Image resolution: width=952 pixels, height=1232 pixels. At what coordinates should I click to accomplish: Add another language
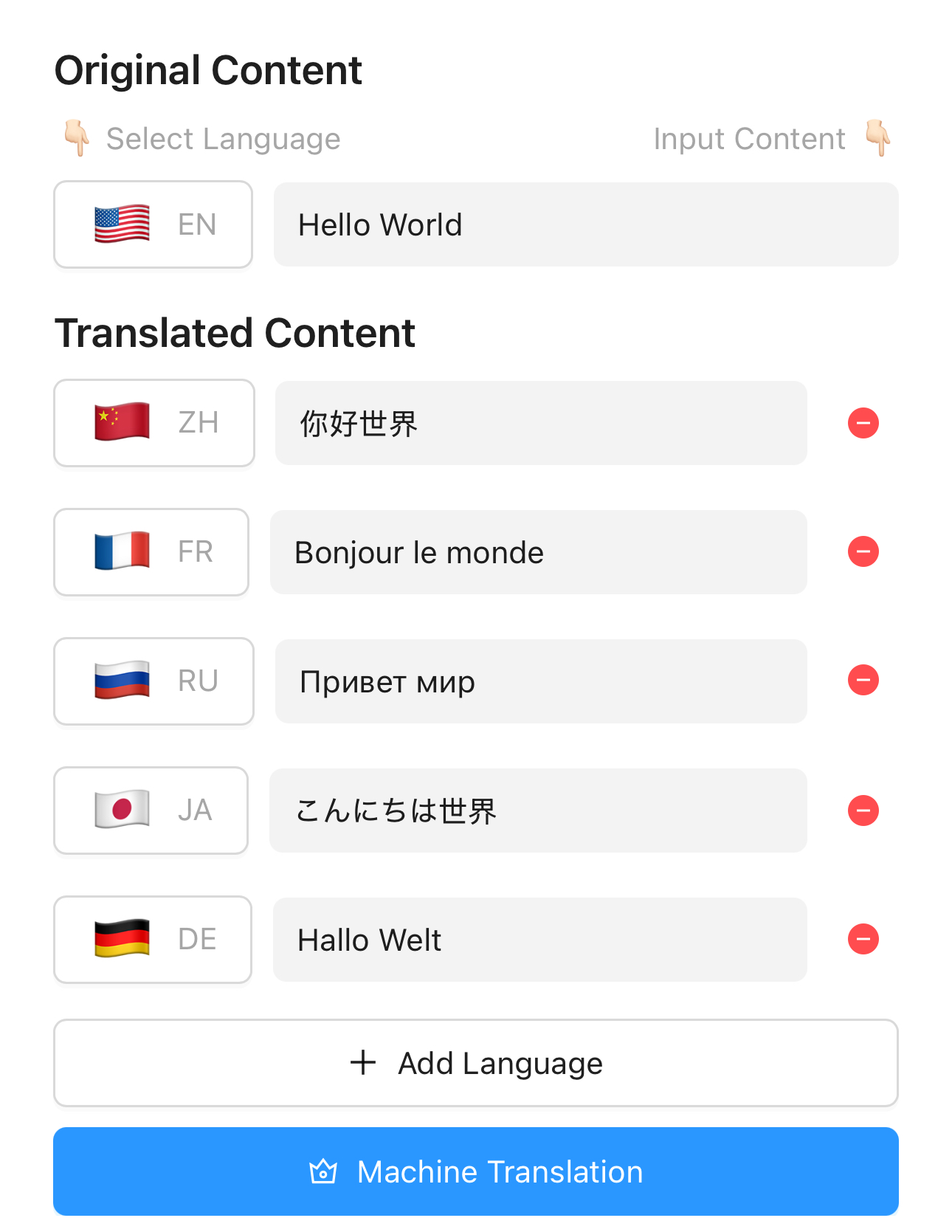475,1063
